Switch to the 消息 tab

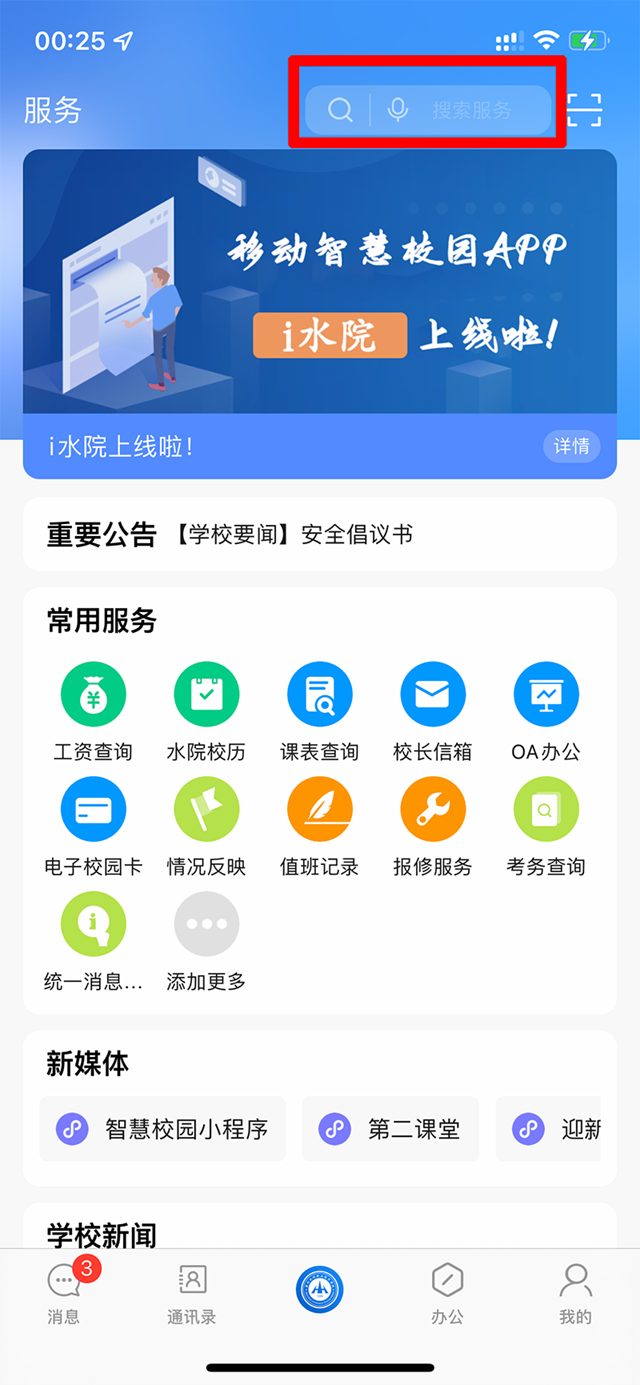coord(64,1293)
